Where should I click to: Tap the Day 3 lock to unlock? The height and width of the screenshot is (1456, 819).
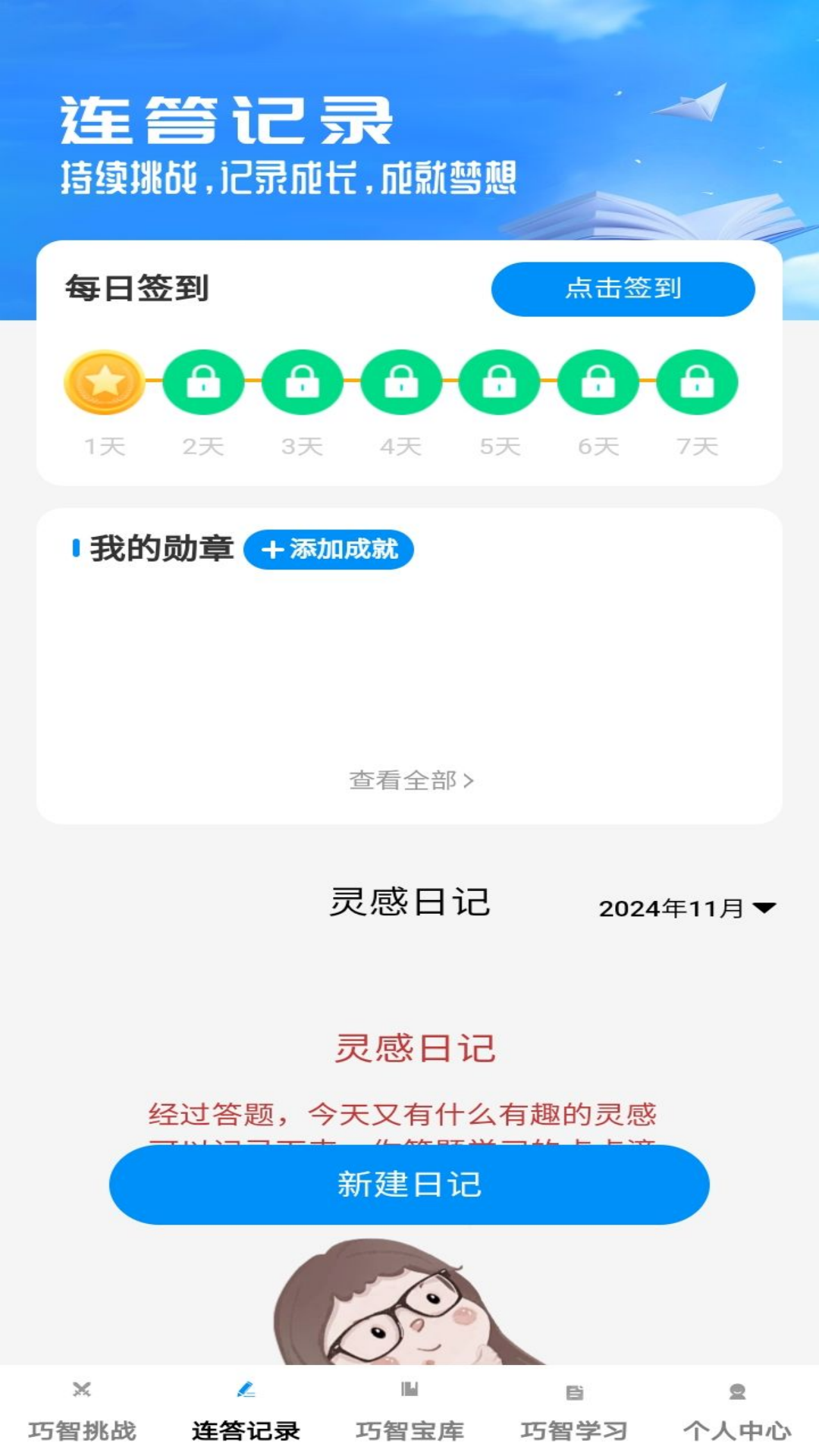pyautogui.click(x=302, y=383)
